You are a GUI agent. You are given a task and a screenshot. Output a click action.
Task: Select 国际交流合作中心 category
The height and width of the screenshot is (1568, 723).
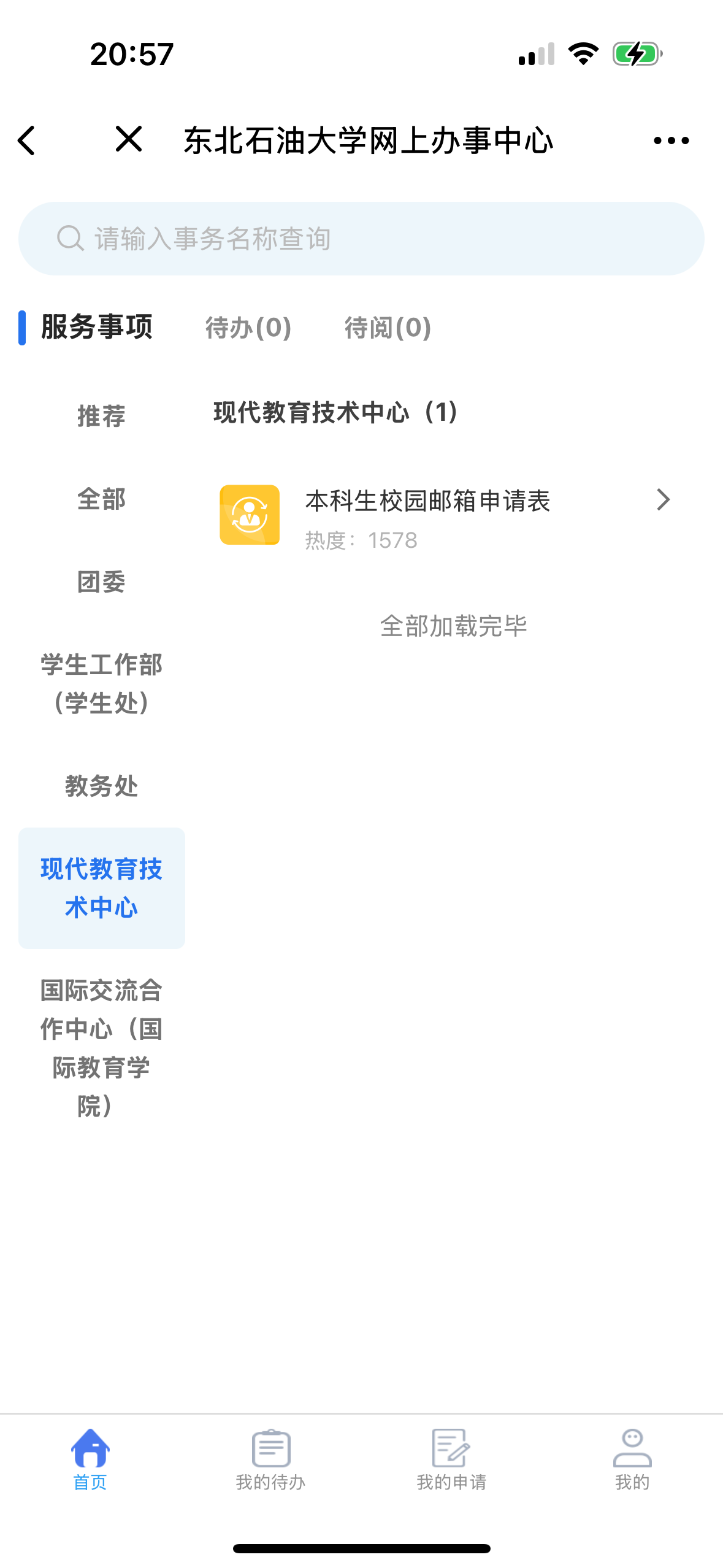click(x=102, y=1048)
